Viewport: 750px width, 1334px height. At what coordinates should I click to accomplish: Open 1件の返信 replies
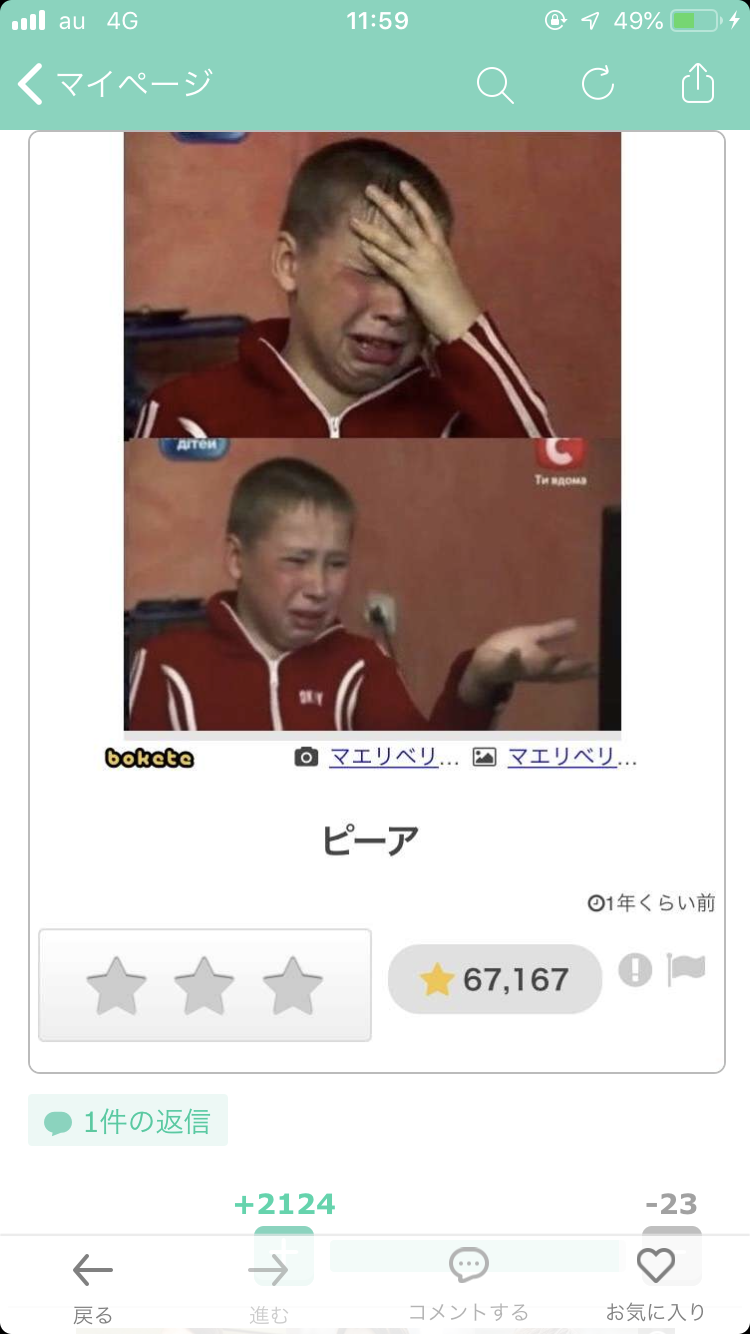point(128,1121)
